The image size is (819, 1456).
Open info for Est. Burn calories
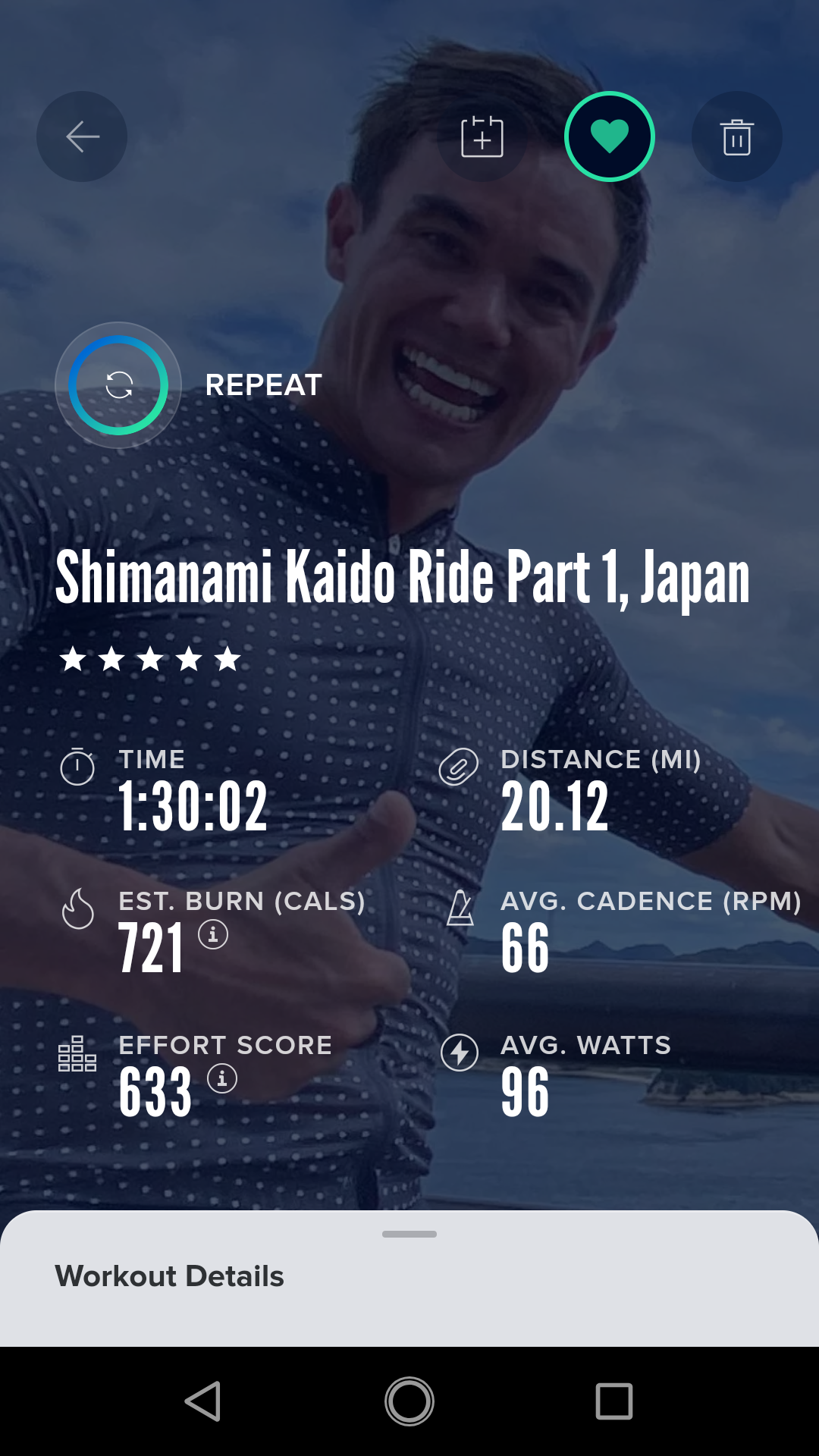click(x=213, y=934)
